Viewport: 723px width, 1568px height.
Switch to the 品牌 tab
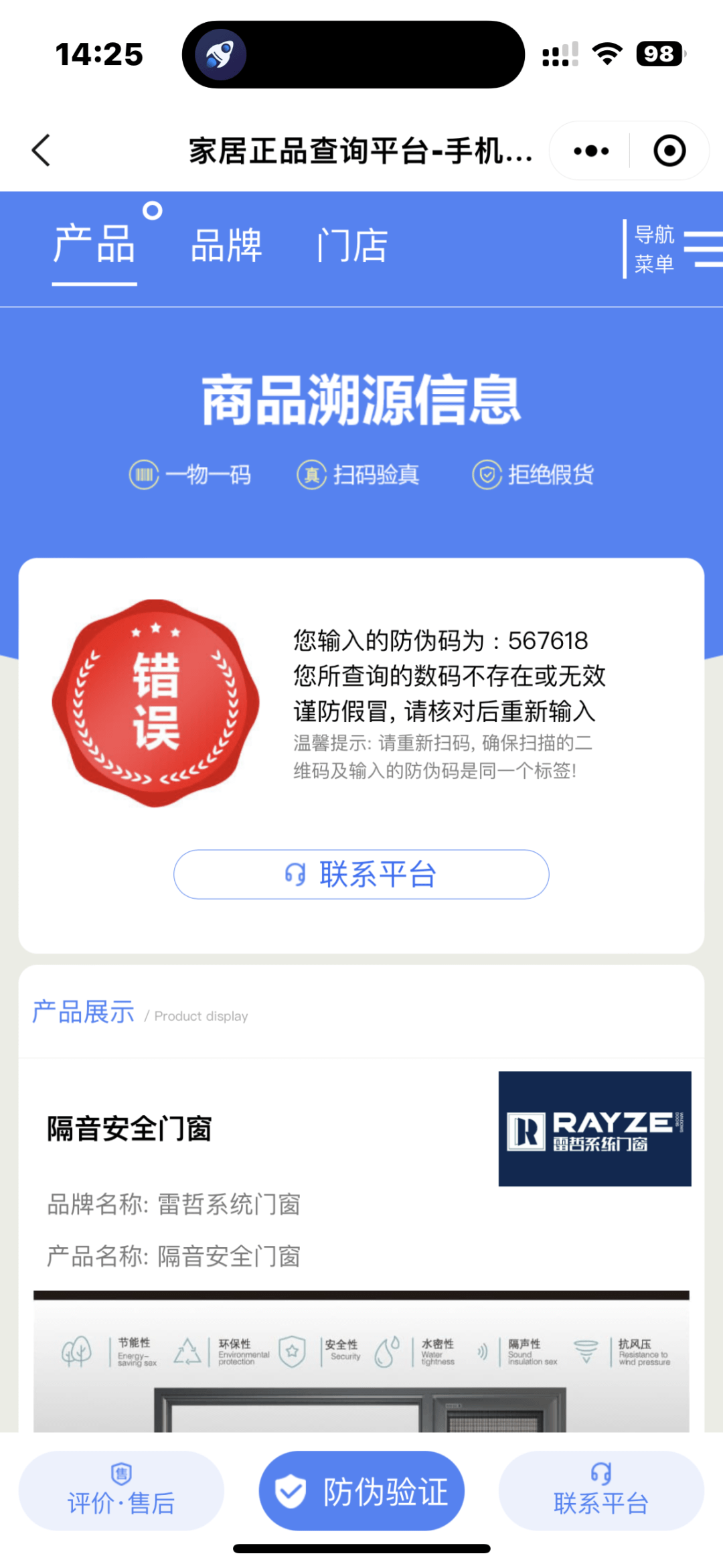point(226,245)
